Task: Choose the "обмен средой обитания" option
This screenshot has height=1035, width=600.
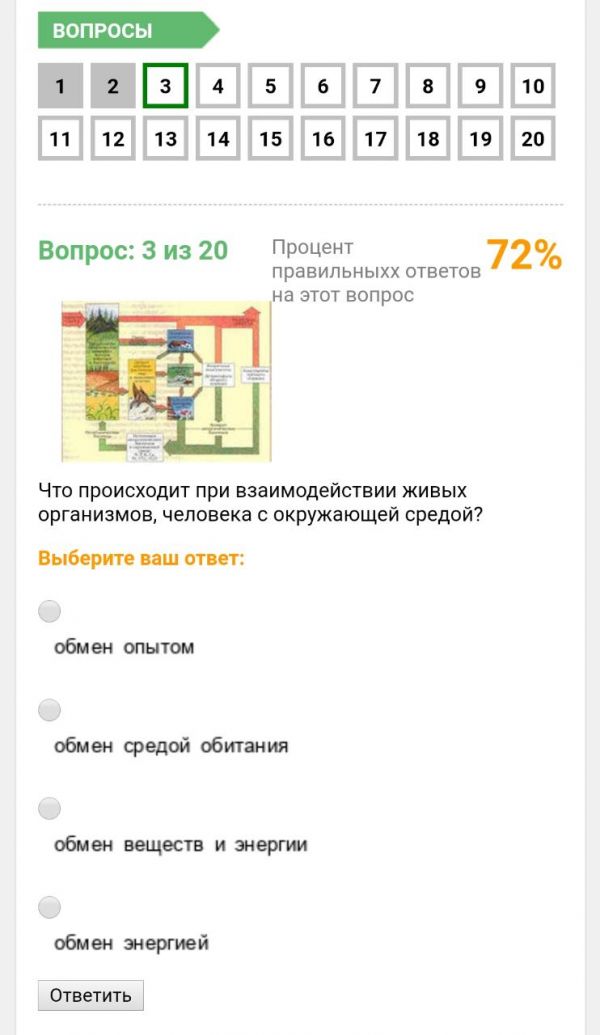Action: click(49, 710)
